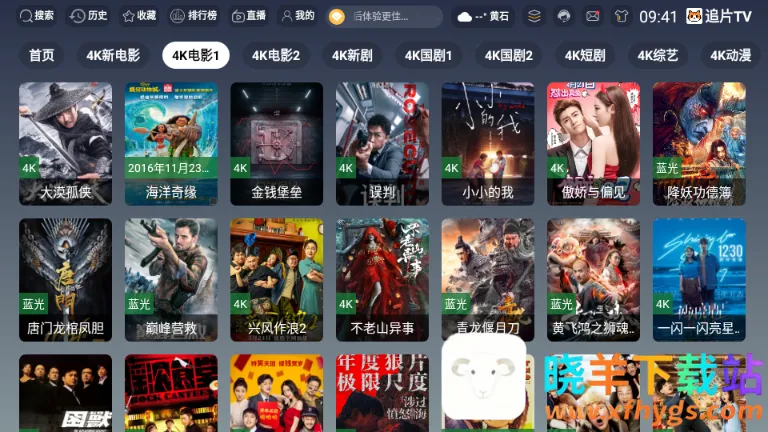
Task: Open the movie 海洋奇缘
Action: pos(171,143)
